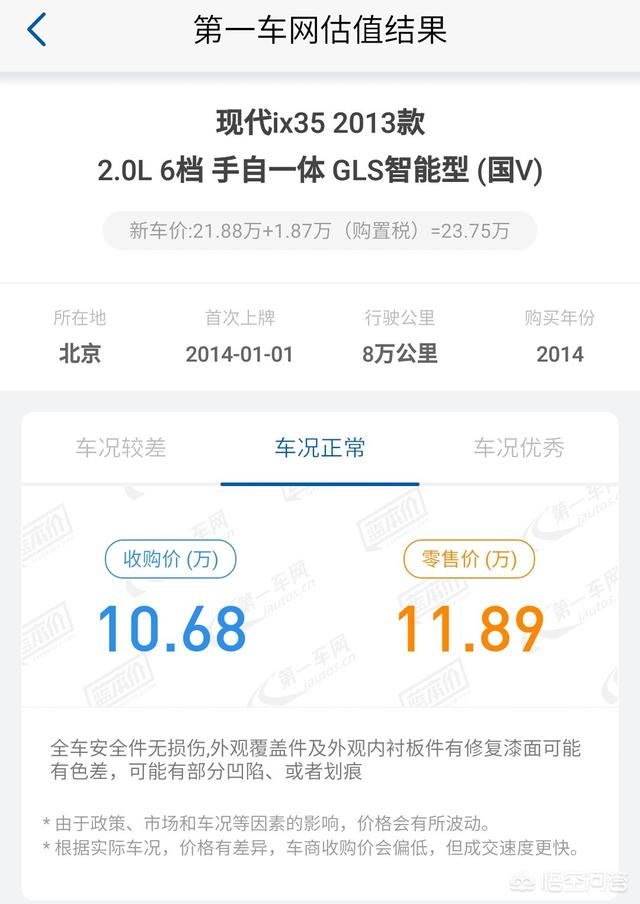Select the 车况正常 tab

click(320, 447)
